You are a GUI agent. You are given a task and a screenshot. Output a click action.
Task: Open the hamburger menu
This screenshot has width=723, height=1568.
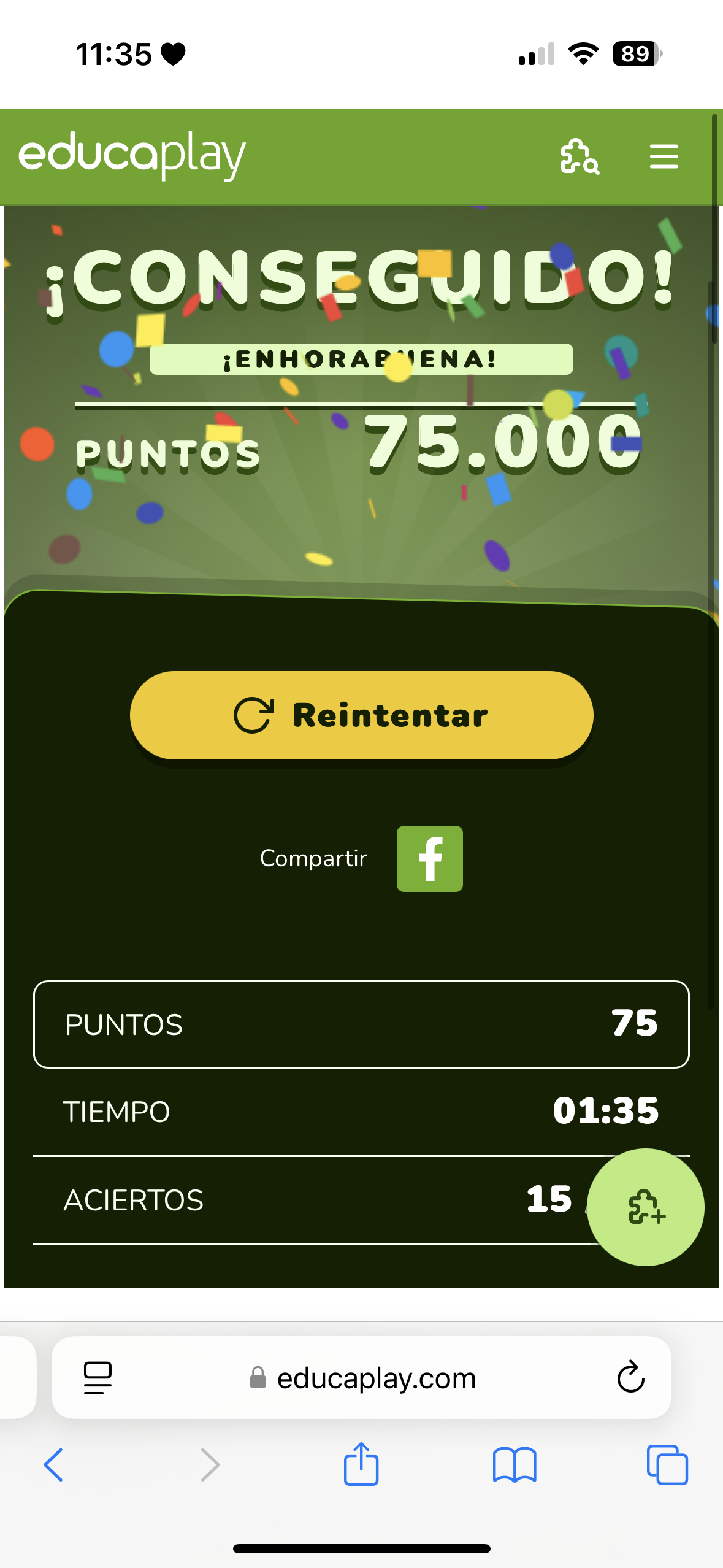(x=664, y=156)
